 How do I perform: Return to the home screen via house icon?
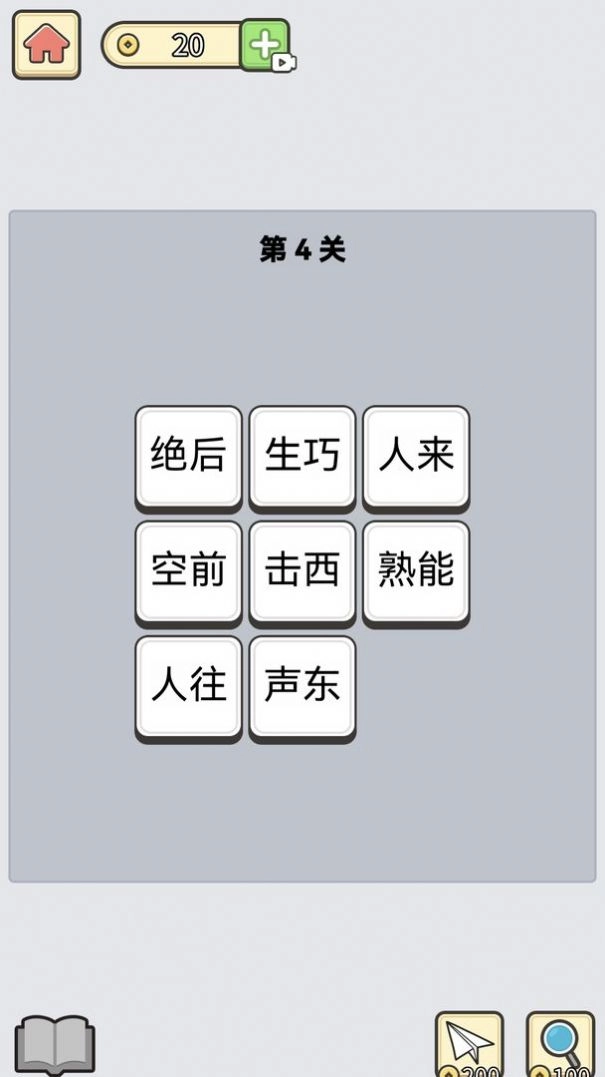[x=46, y=45]
